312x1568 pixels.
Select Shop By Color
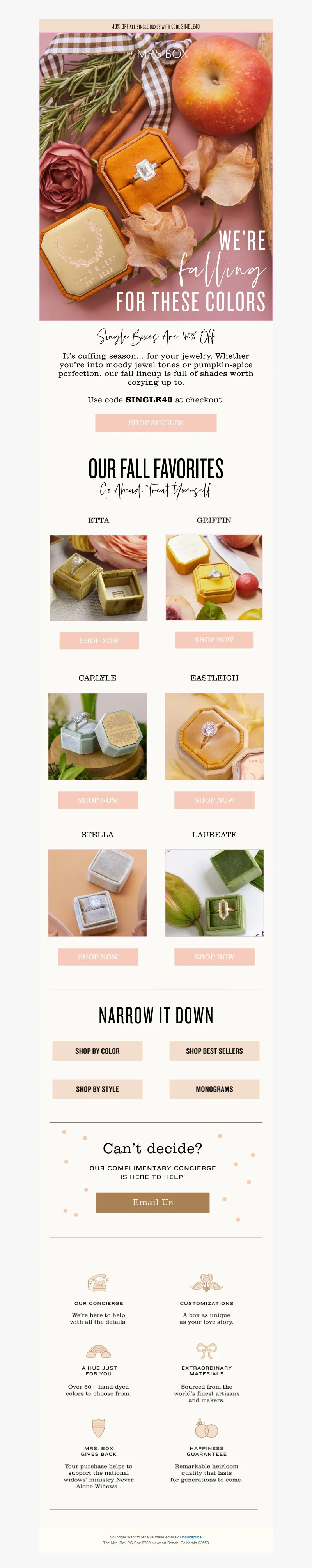coord(97,1051)
